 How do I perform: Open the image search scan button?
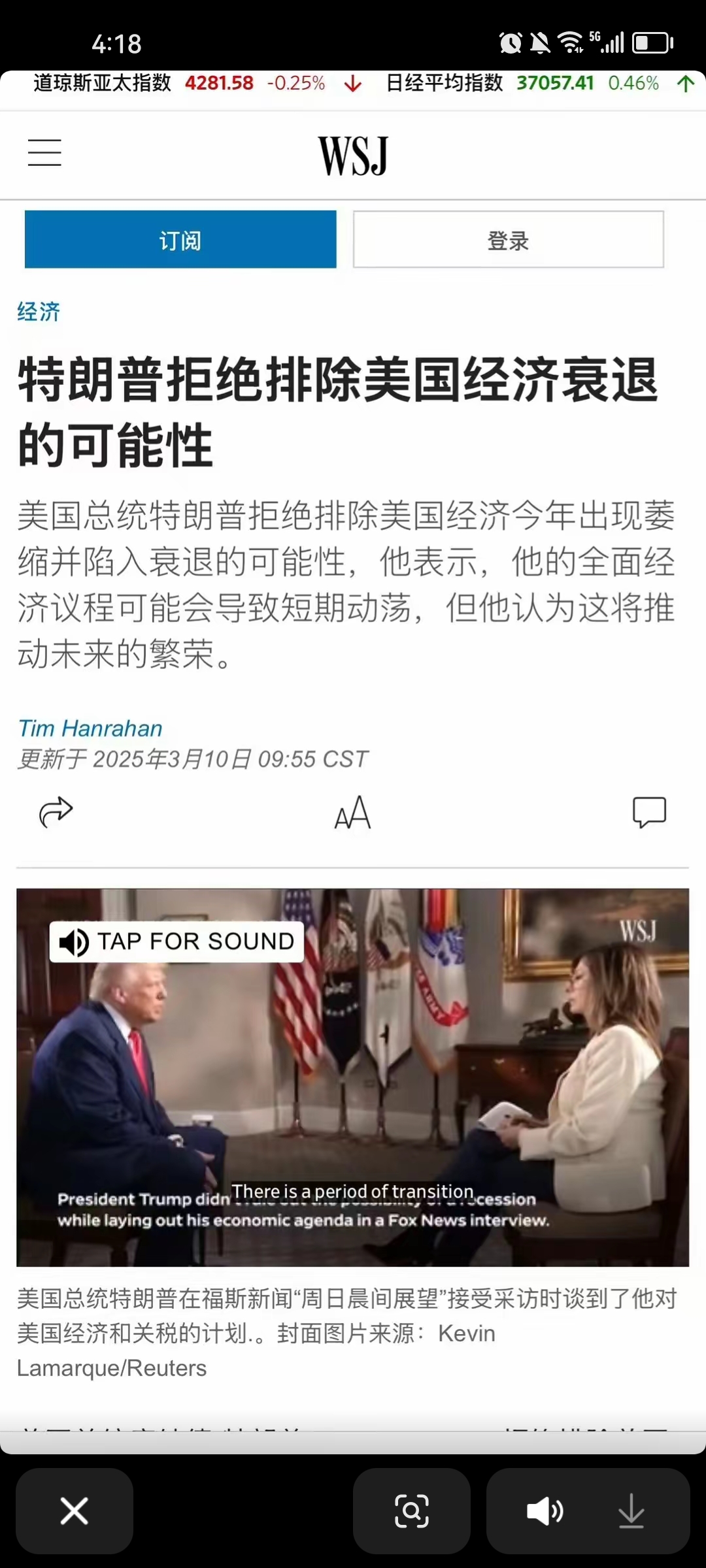pos(412,1511)
